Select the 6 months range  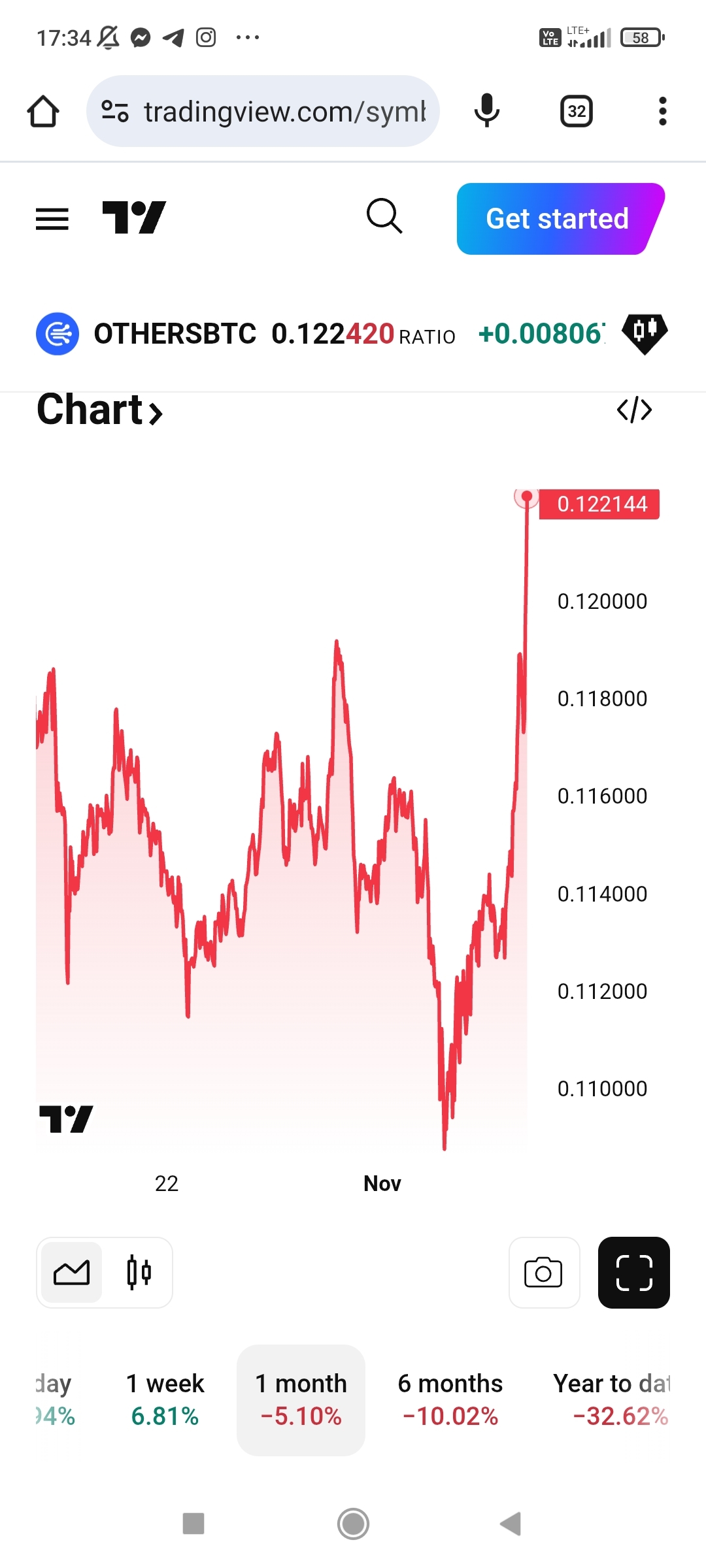(450, 1399)
